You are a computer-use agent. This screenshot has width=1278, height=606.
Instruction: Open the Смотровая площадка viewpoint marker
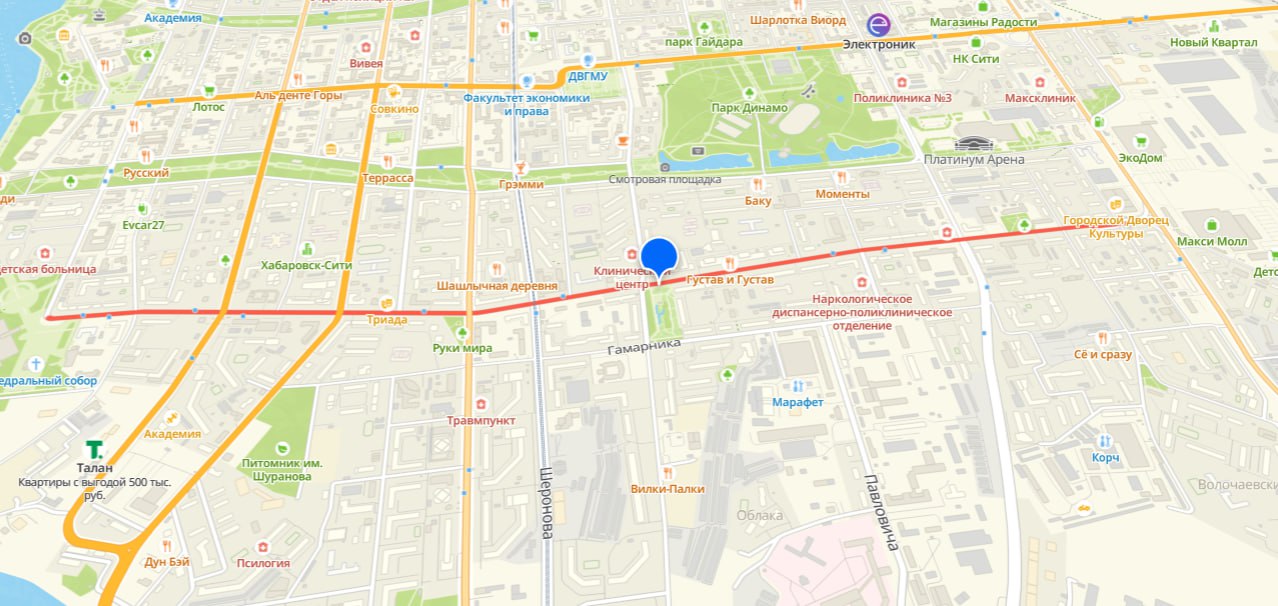[664, 165]
